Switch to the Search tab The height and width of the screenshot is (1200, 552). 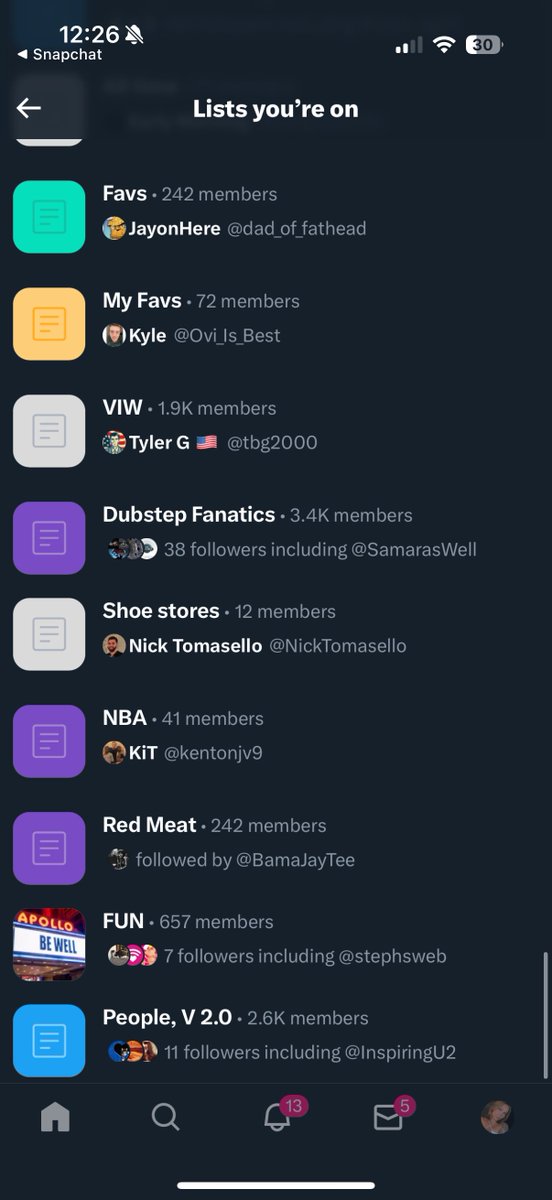tap(165, 1117)
